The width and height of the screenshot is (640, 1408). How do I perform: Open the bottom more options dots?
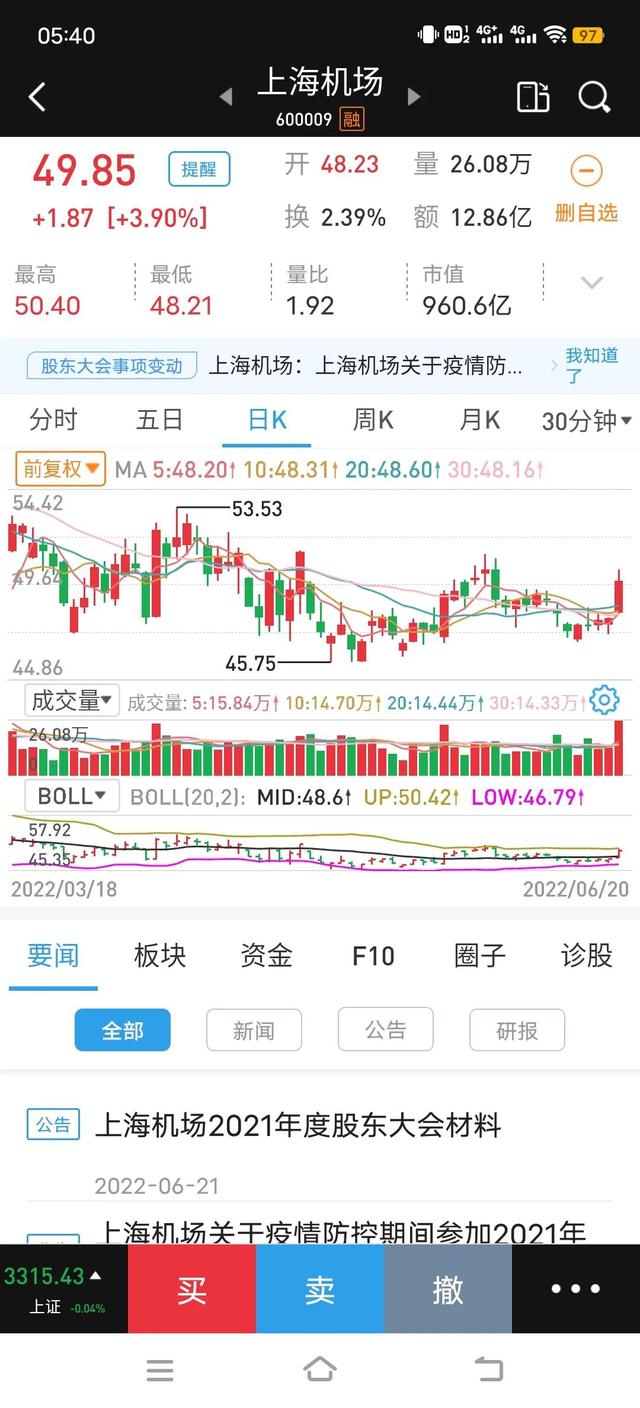576,1289
